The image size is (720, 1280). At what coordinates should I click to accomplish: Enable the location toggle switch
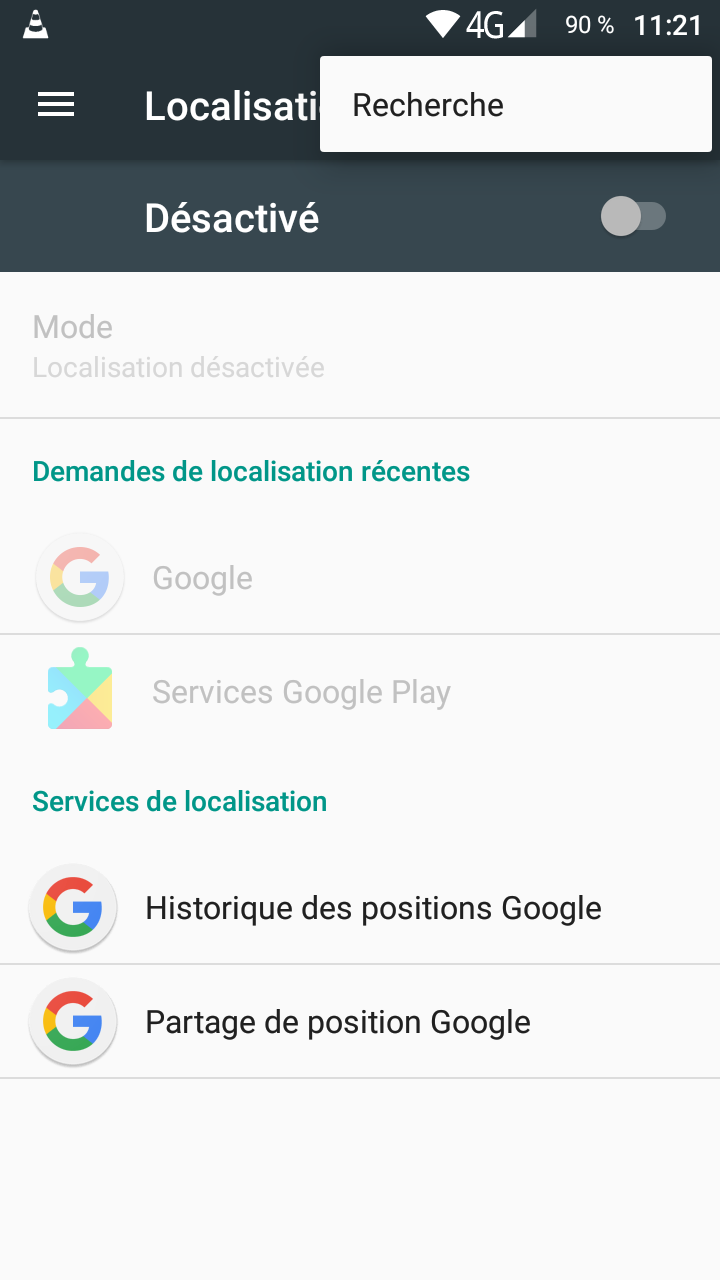pos(633,216)
